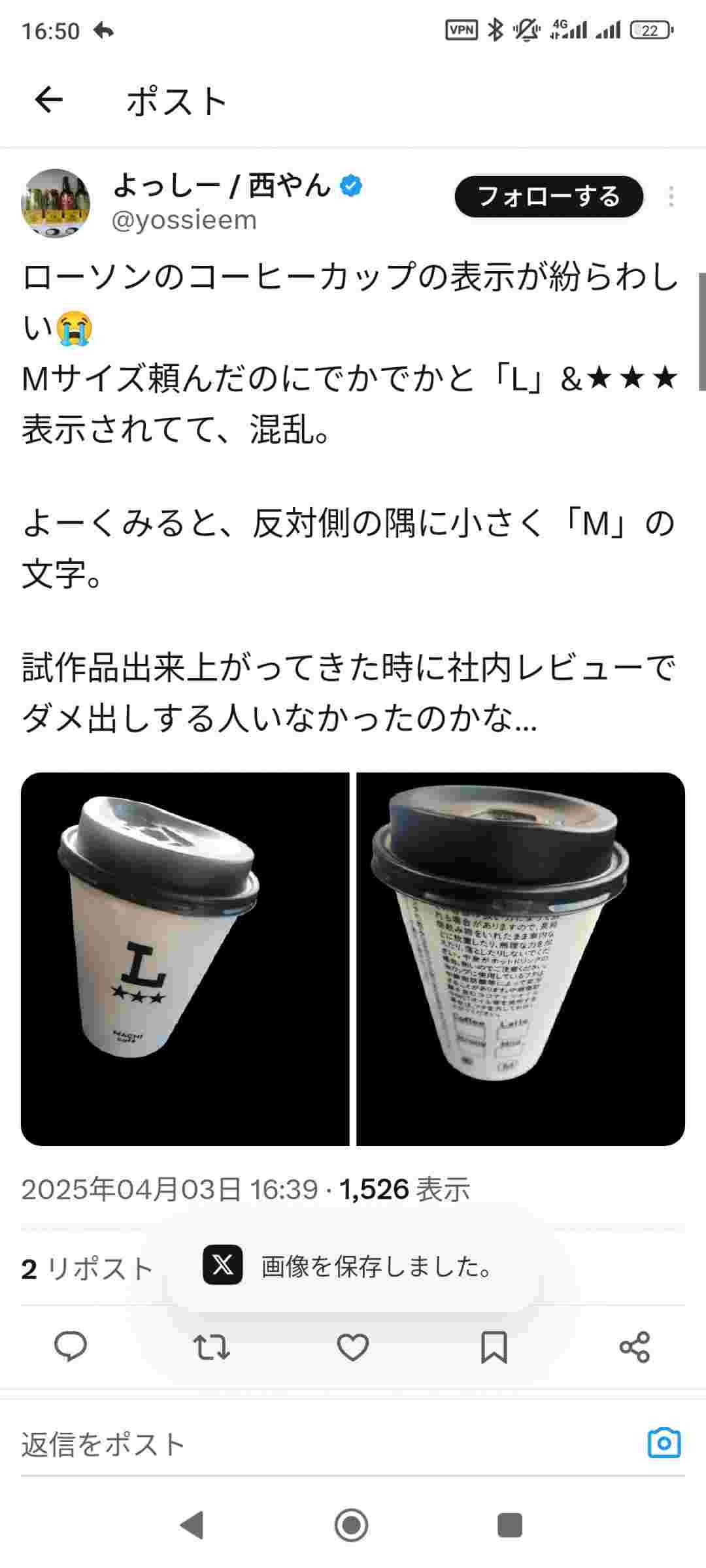Open the @yossieem handle link

184,220
